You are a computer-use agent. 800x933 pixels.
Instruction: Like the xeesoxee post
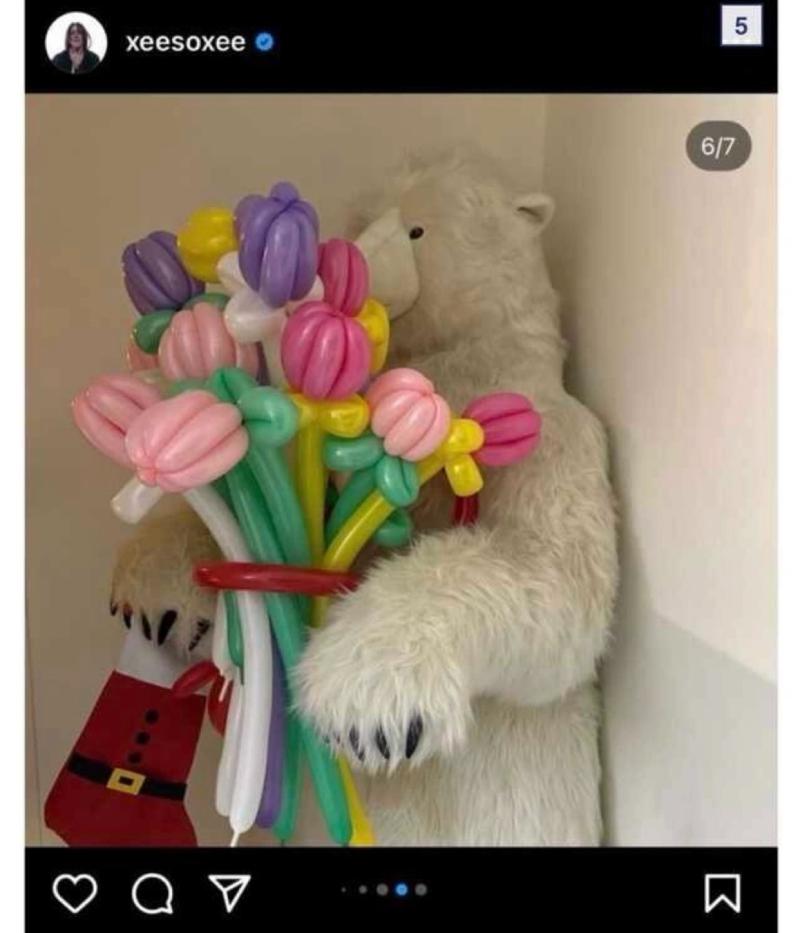point(74,892)
